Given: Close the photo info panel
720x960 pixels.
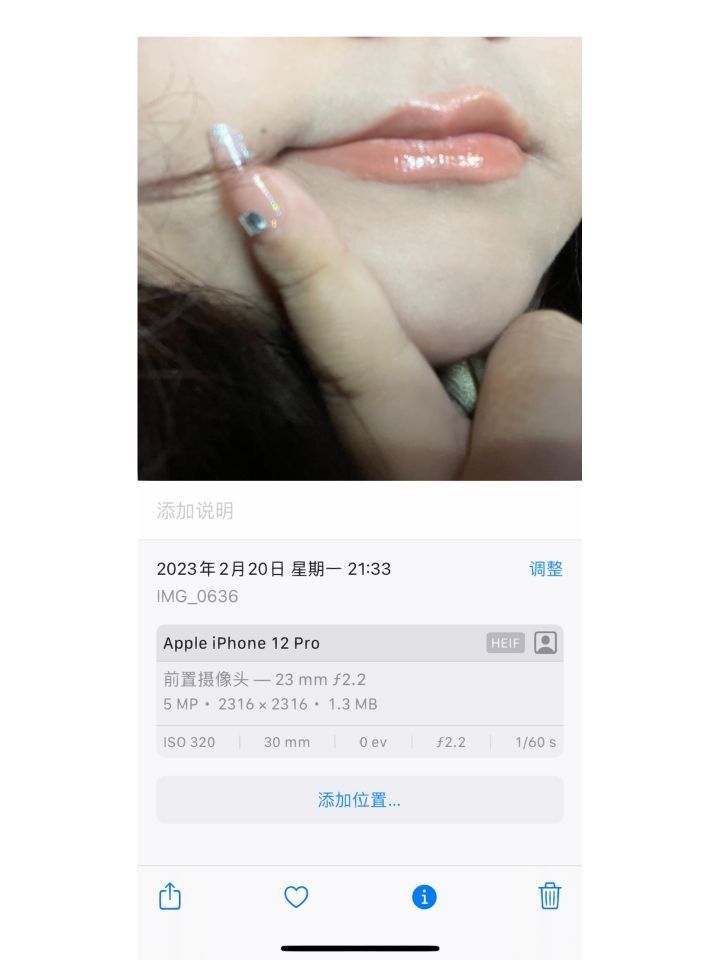Looking at the screenshot, I should pos(424,897).
